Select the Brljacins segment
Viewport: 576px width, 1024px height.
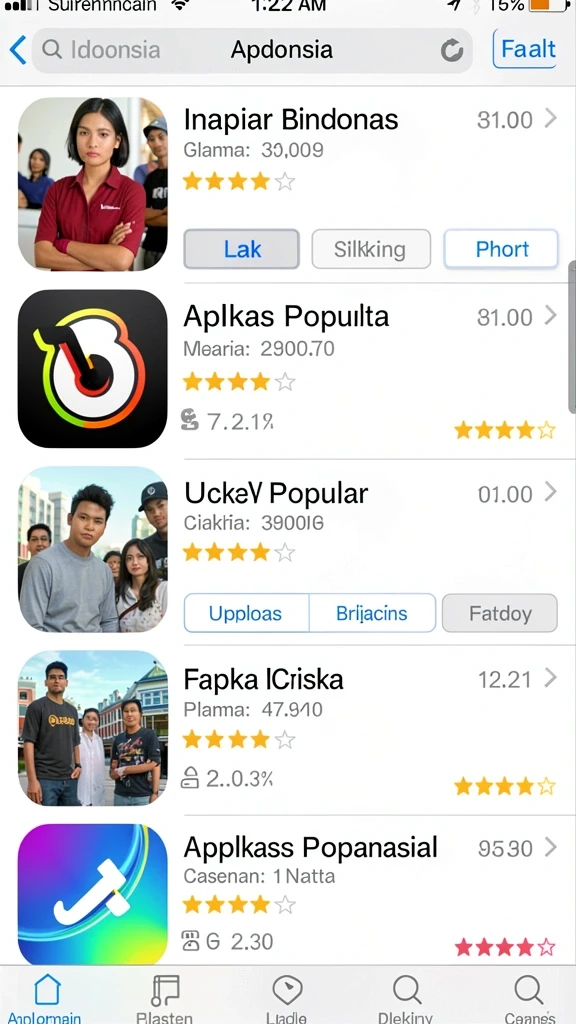point(372,613)
